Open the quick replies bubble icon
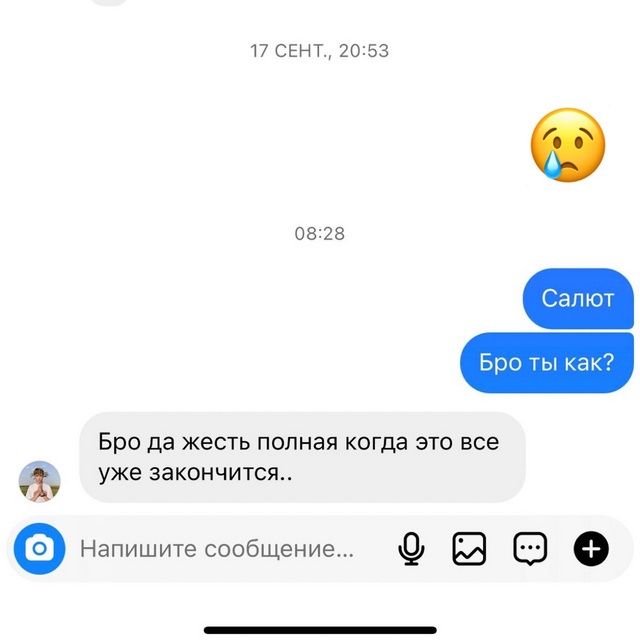Viewport: 640px width, 640px height. (530, 548)
